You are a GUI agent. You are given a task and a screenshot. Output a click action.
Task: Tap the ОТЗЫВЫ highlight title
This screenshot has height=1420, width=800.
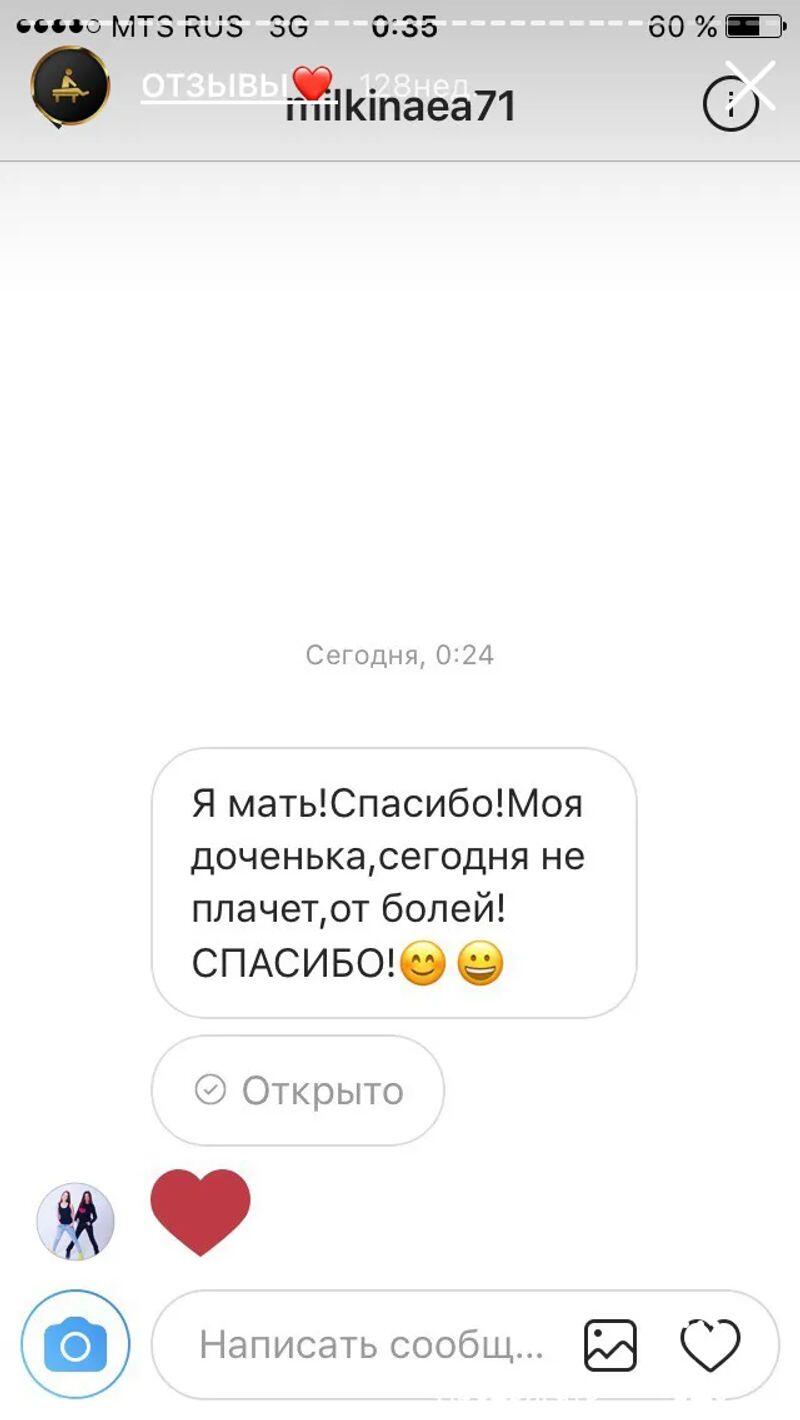point(215,87)
